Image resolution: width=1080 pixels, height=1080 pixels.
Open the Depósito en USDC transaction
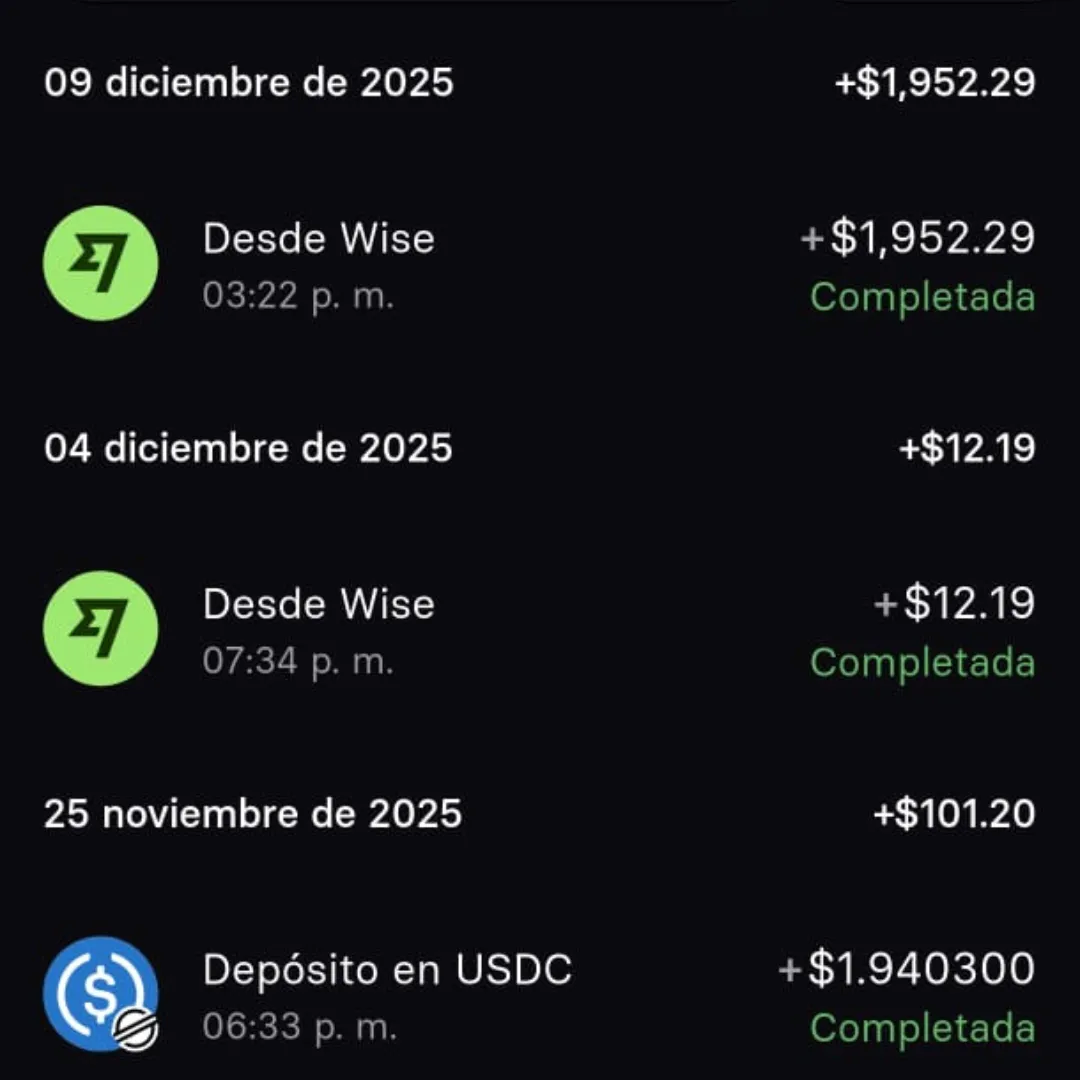coord(538,994)
